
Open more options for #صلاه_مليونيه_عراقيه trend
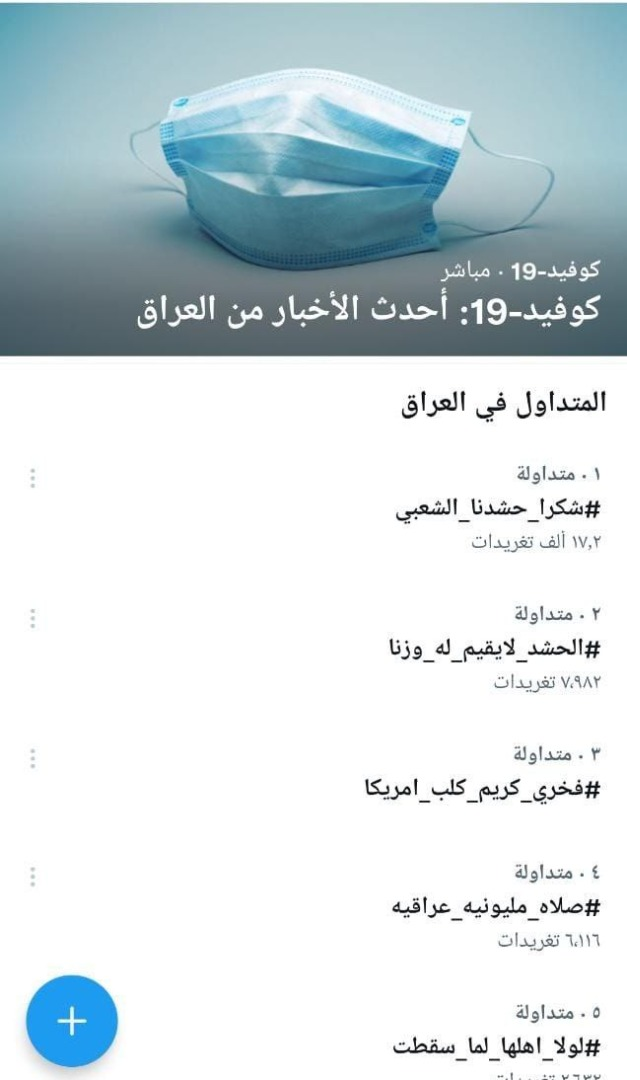point(32,877)
